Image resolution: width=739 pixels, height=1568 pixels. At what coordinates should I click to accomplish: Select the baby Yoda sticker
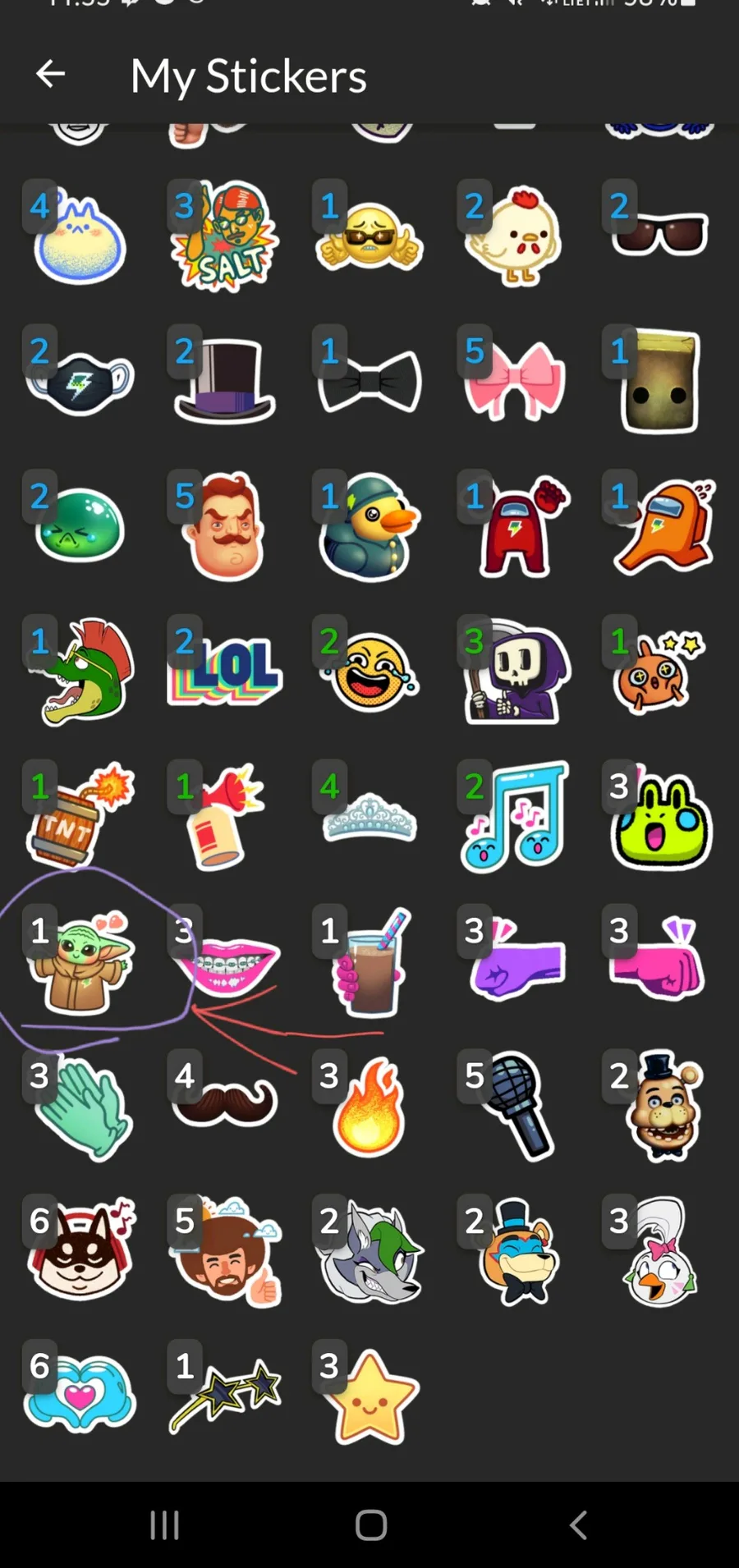click(x=80, y=962)
